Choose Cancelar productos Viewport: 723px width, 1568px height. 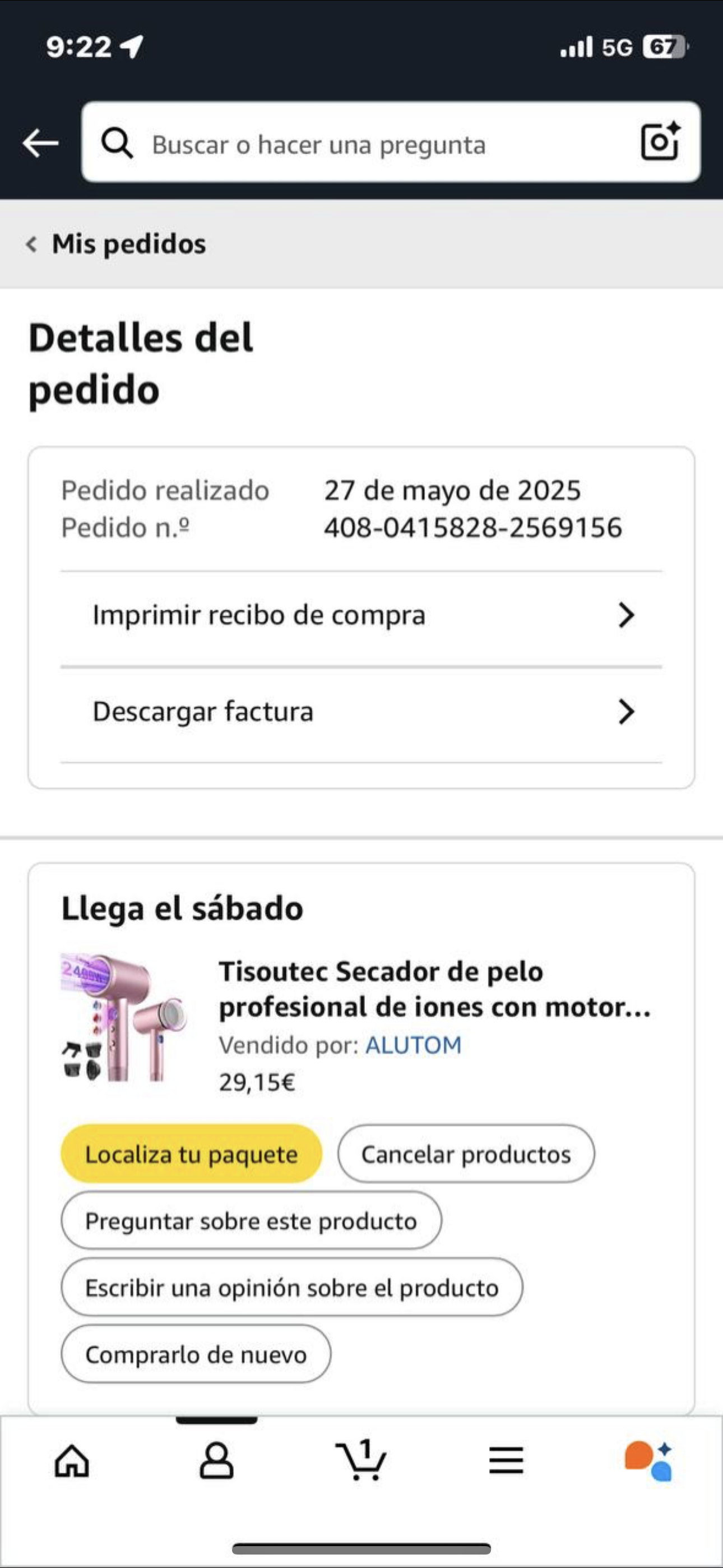[466, 1154]
